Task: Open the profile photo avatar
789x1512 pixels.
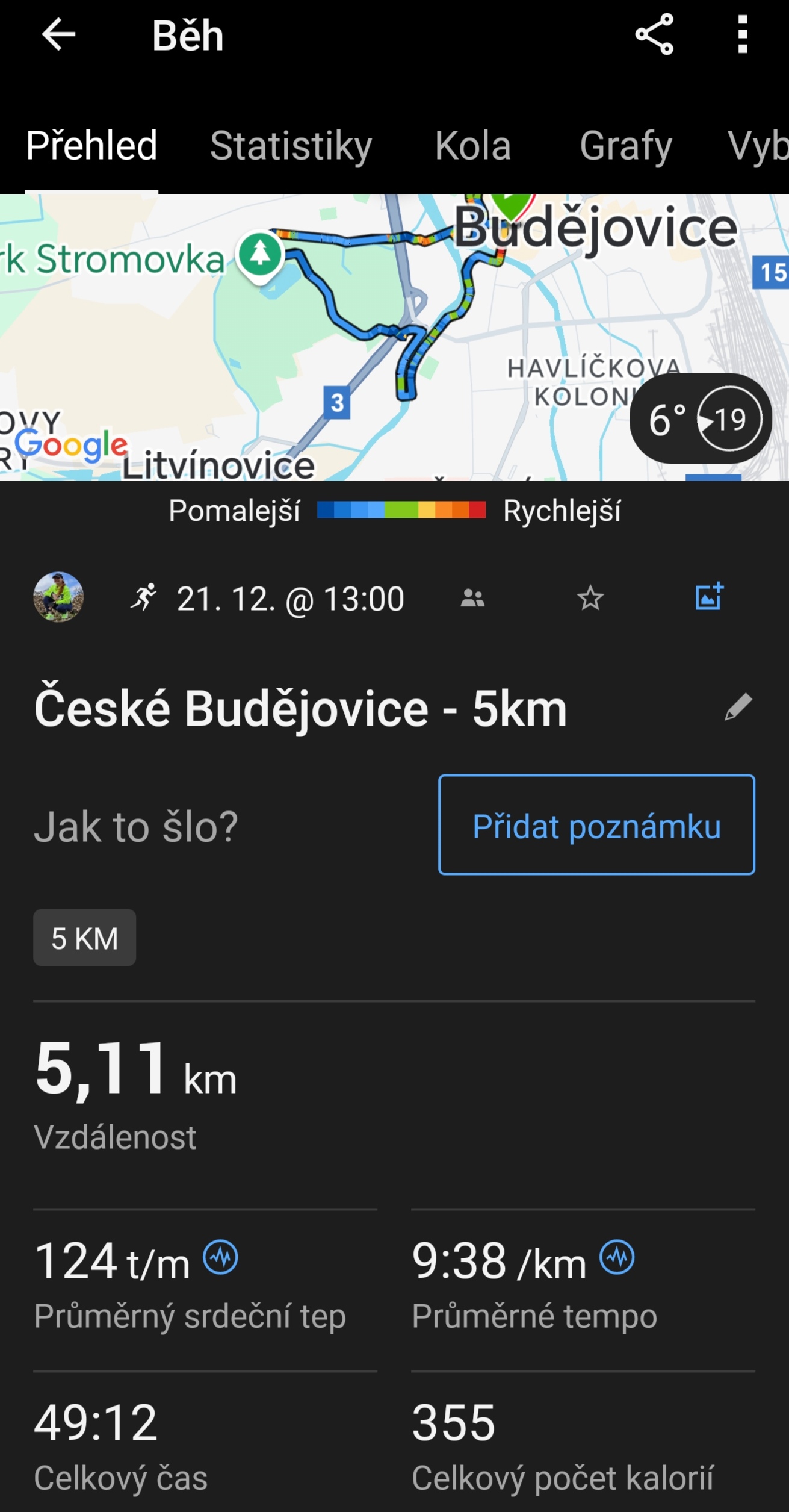Action: (x=58, y=597)
